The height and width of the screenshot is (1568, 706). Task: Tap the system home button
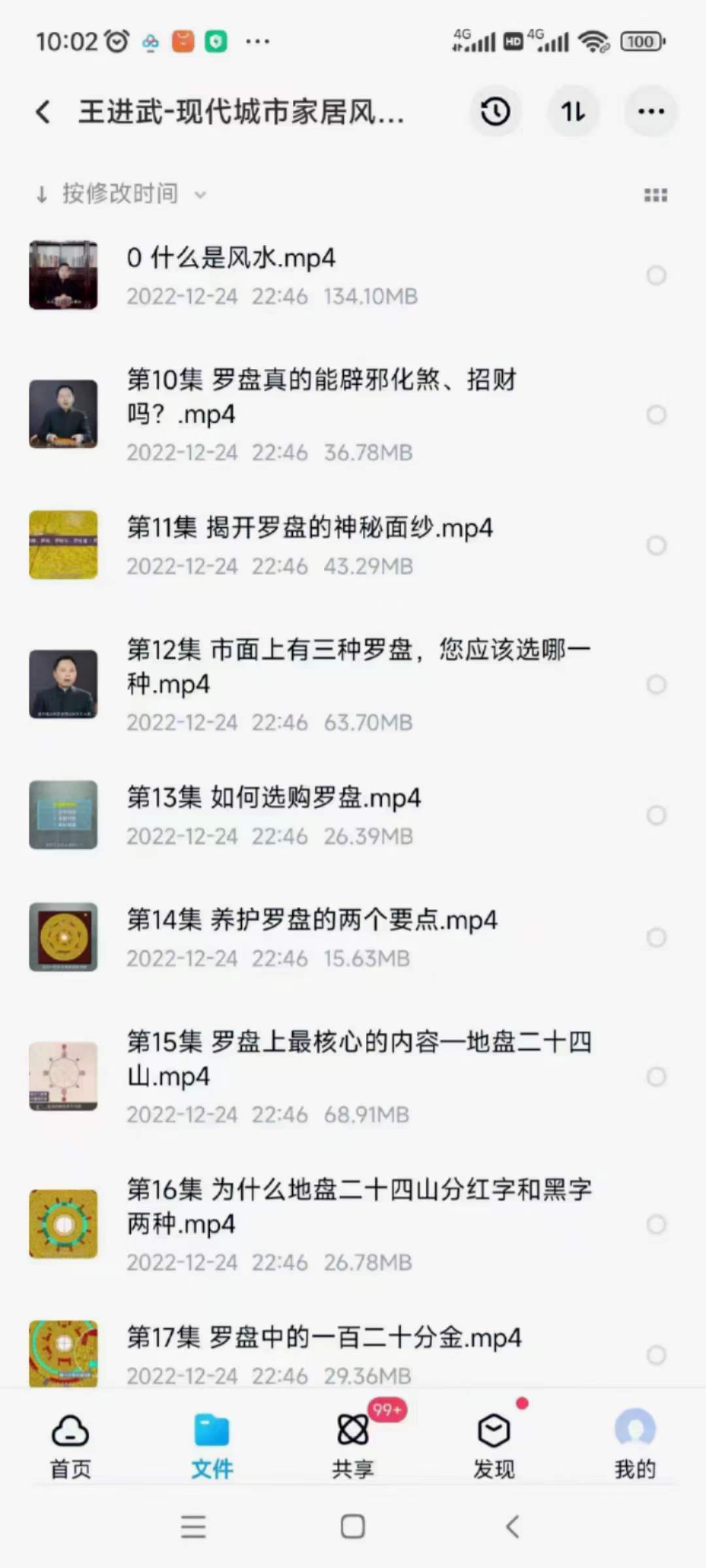click(x=353, y=1527)
